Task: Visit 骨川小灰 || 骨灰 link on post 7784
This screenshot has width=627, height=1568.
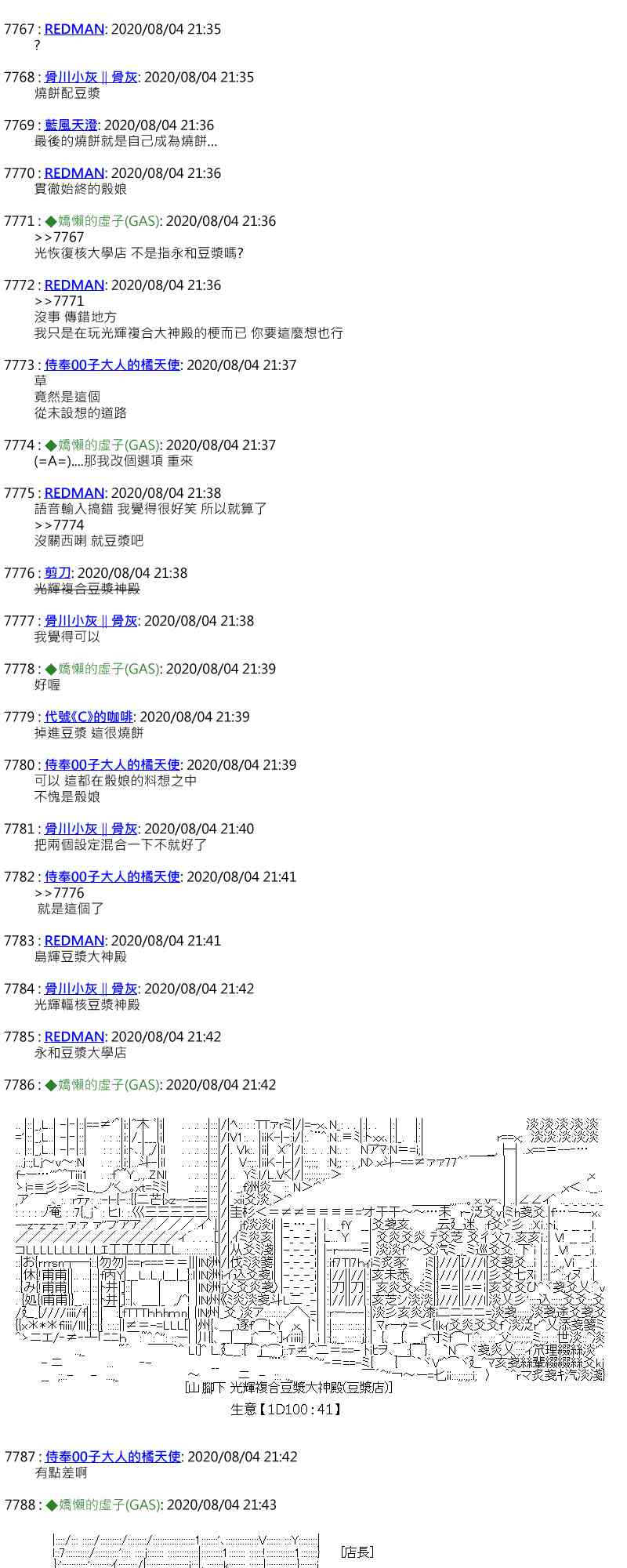Action: coord(91,989)
